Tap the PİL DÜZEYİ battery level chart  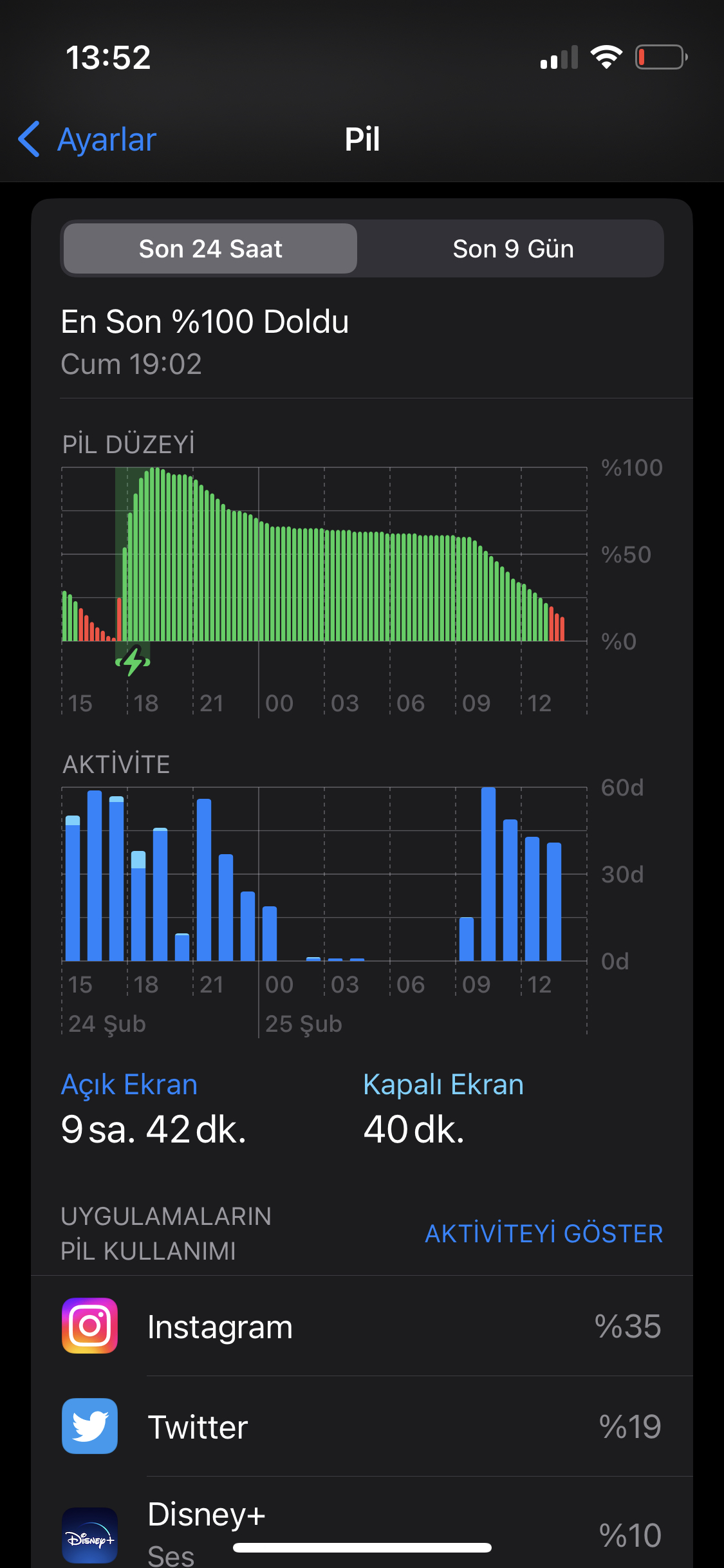[324, 590]
